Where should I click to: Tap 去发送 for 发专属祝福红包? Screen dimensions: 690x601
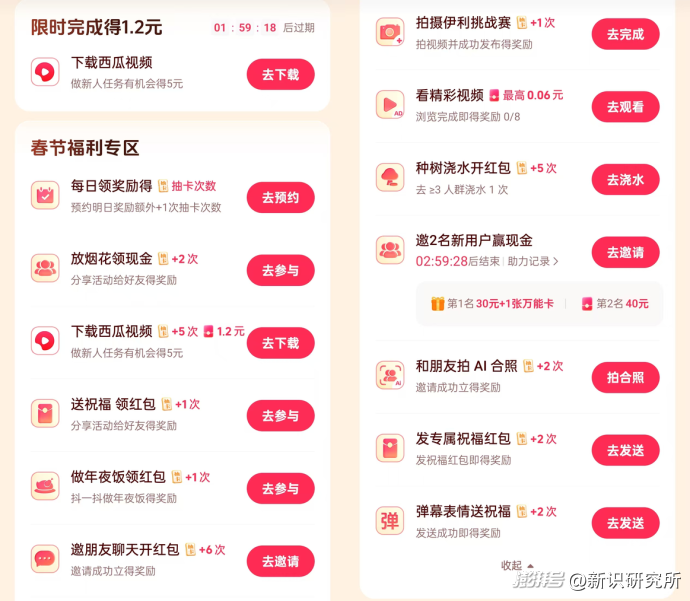625,450
